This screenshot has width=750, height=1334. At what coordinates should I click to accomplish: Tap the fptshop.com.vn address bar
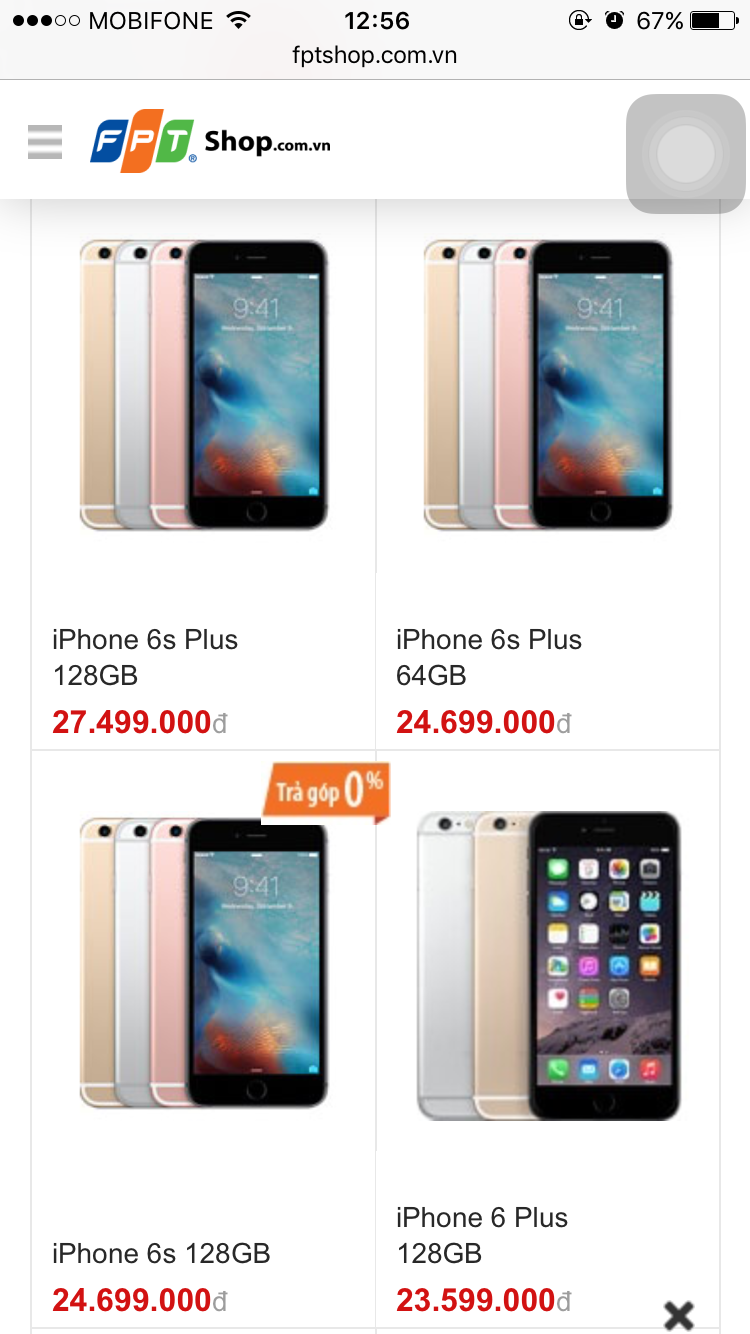tap(375, 56)
